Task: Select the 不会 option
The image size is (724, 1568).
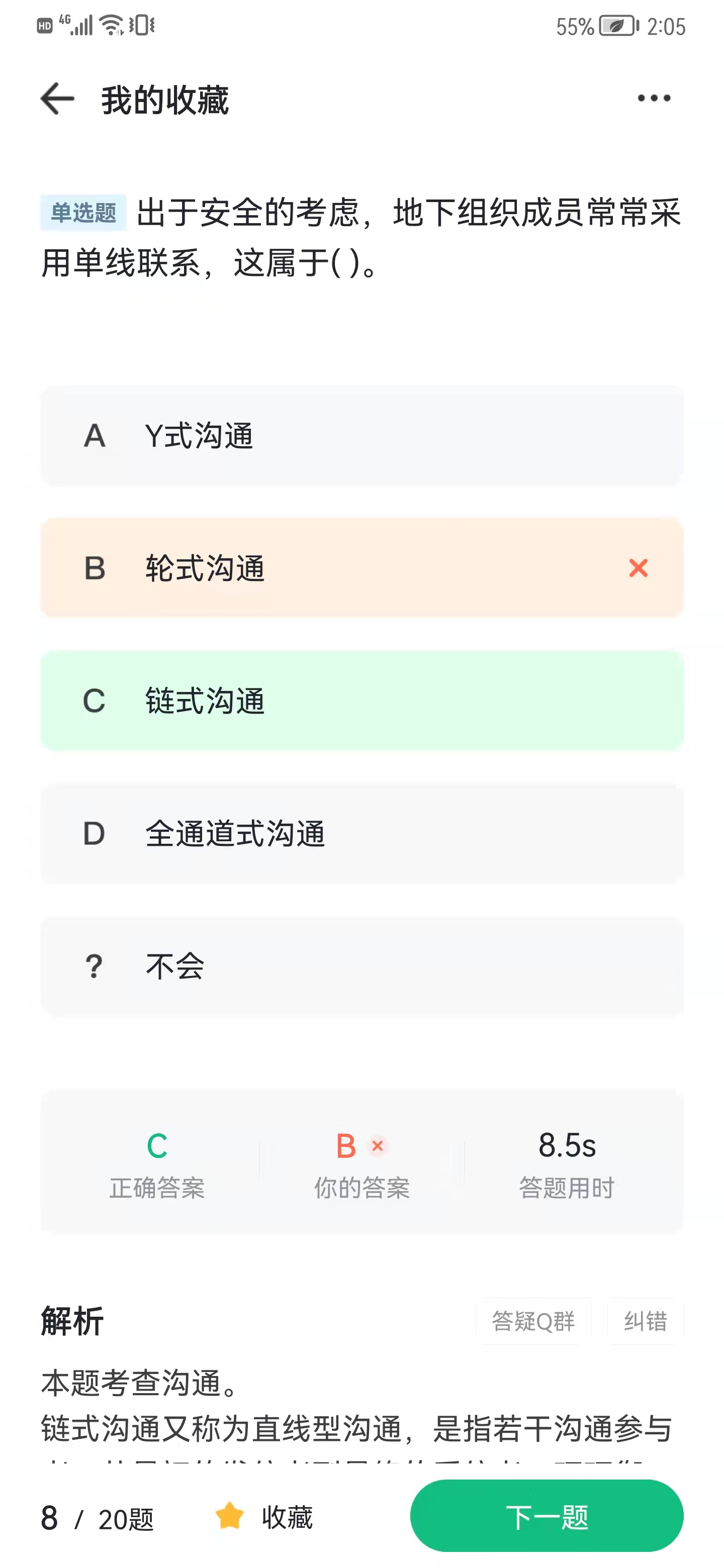Action: pos(361,966)
